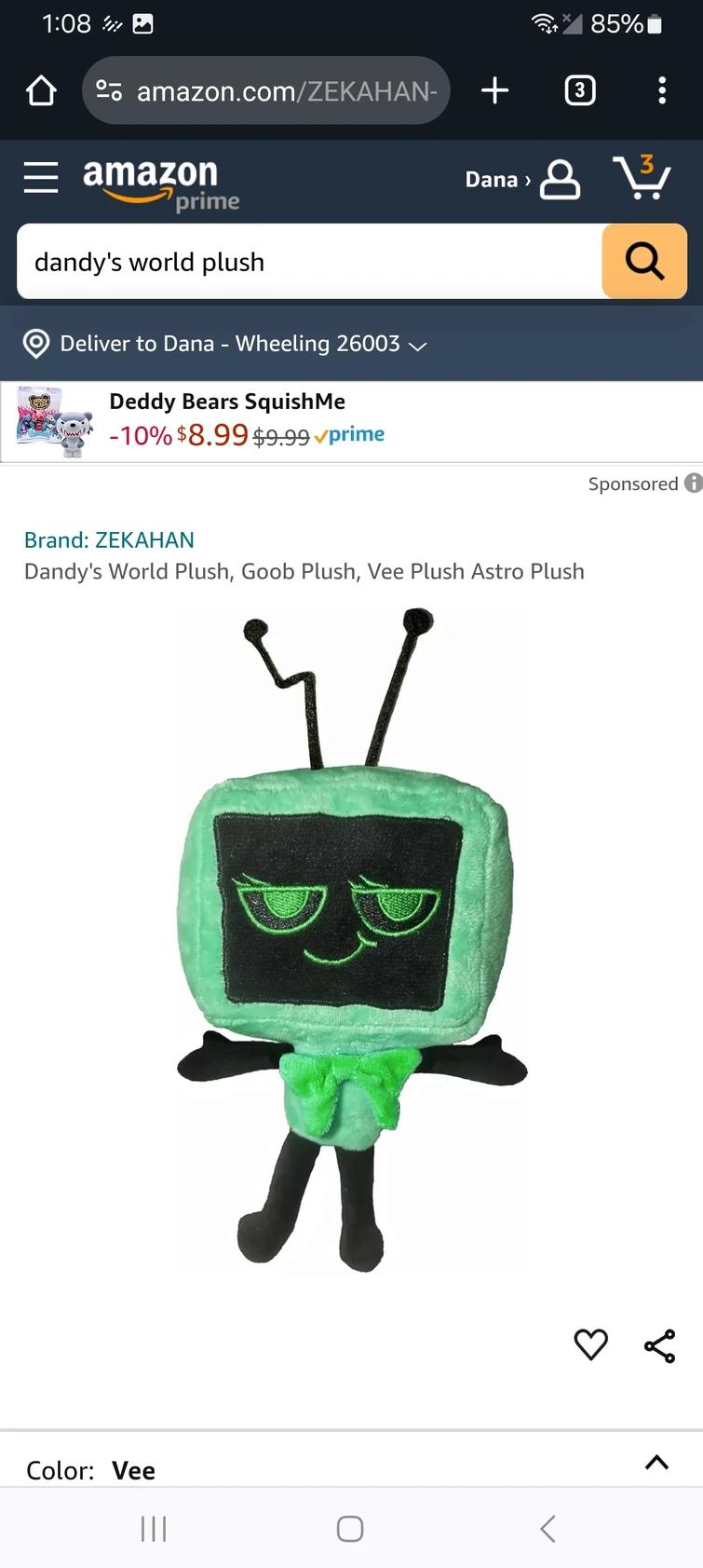The image size is (703, 1568).
Task: View the Vee plush product image
Action: (x=352, y=941)
